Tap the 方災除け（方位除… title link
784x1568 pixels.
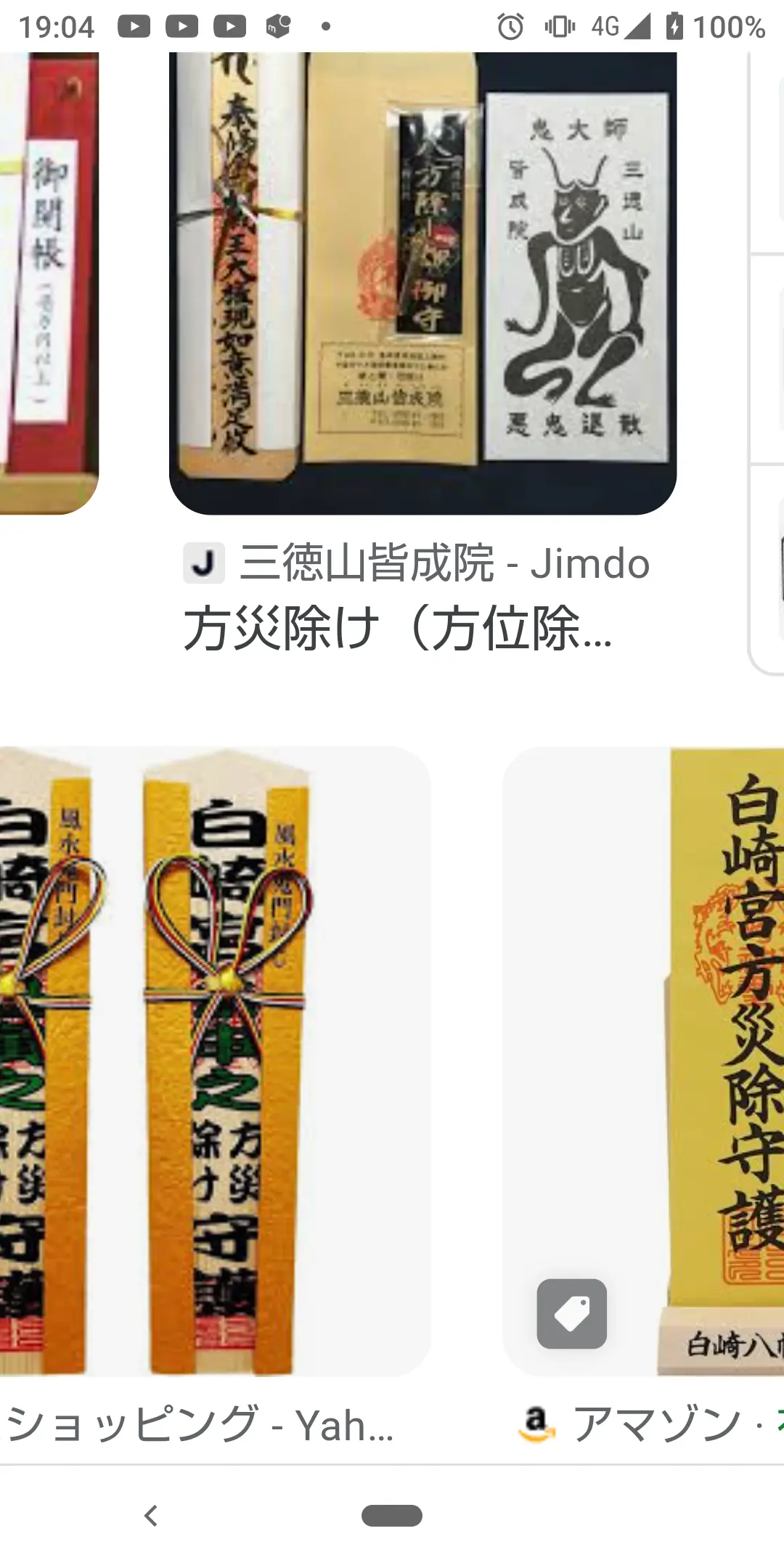coord(398,629)
